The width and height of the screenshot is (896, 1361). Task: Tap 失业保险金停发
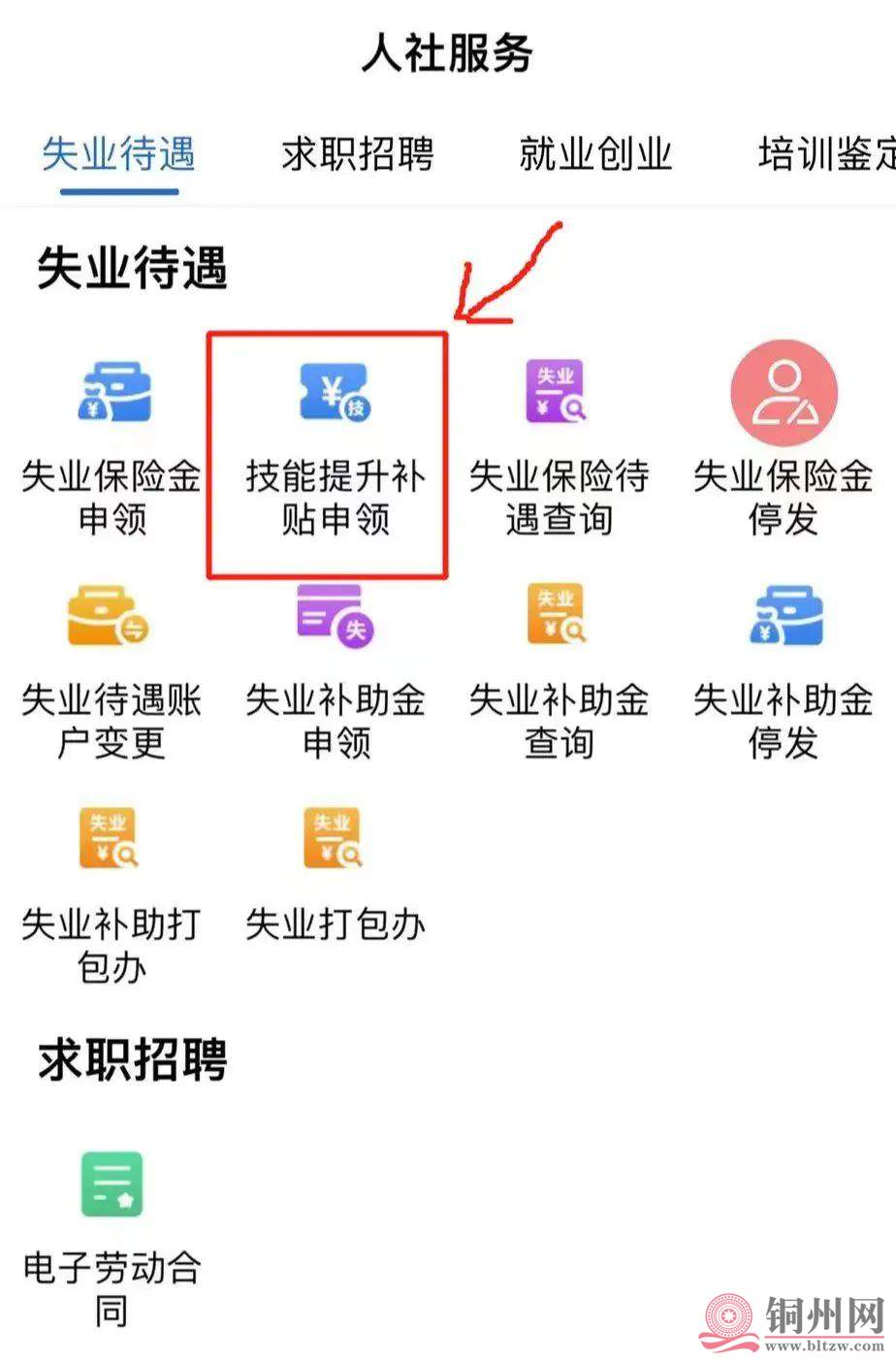(783, 441)
